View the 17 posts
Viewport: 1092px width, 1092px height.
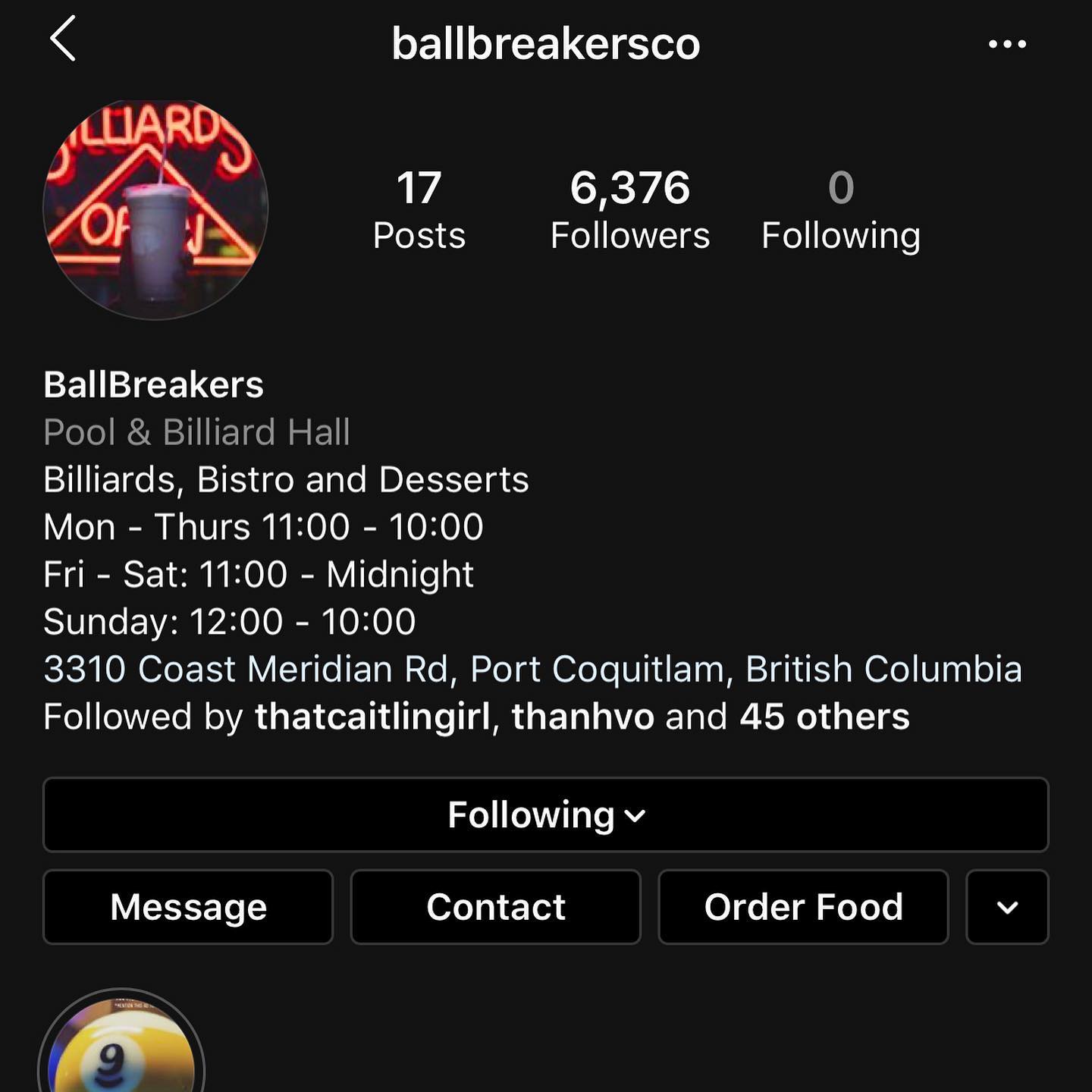pyautogui.click(x=419, y=210)
